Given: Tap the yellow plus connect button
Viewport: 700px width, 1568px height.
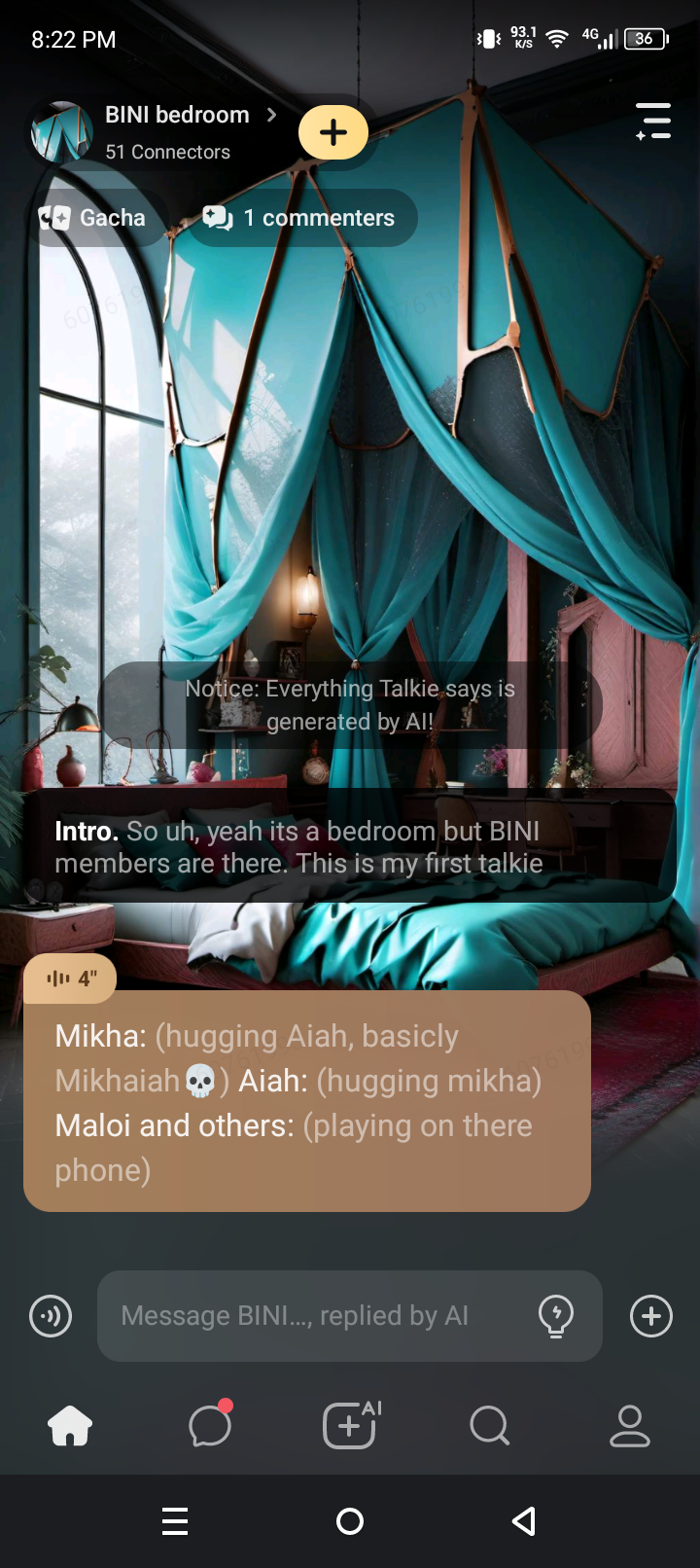Looking at the screenshot, I should [x=333, y=132].
